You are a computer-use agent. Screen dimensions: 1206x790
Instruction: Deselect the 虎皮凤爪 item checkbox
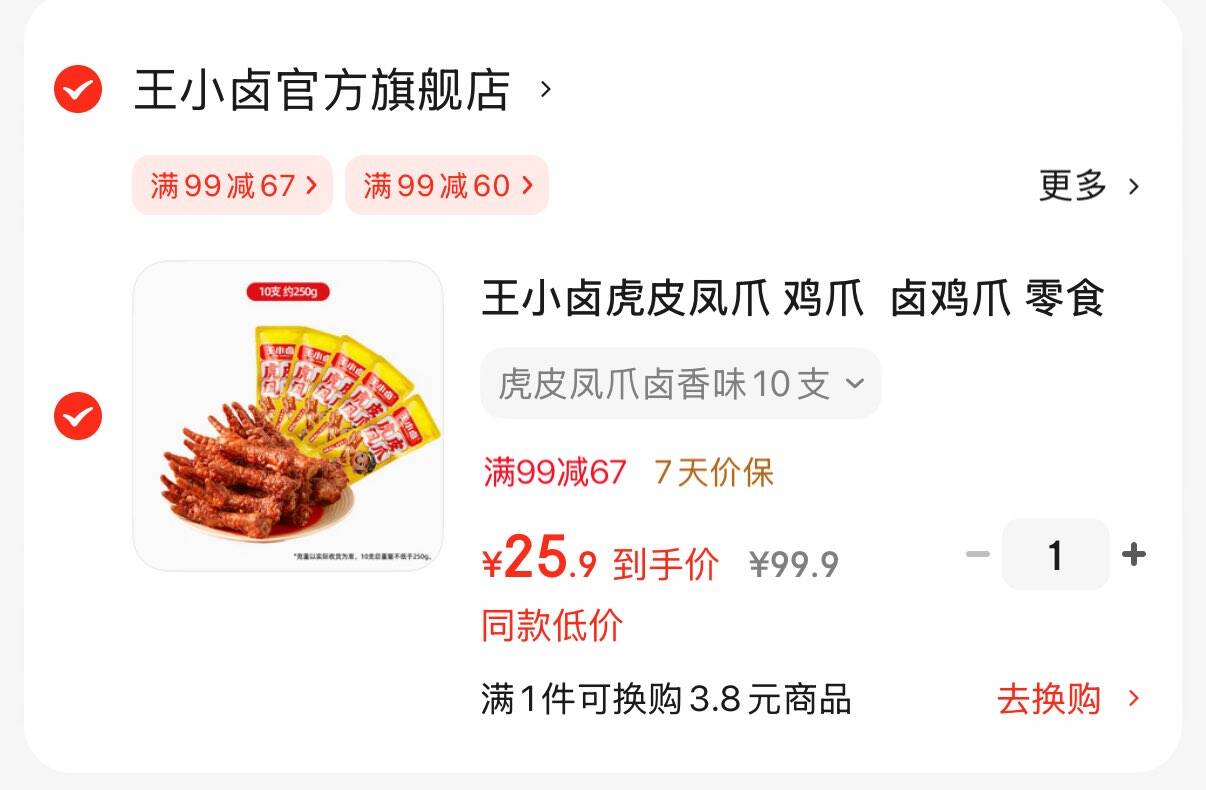[78, 416]
